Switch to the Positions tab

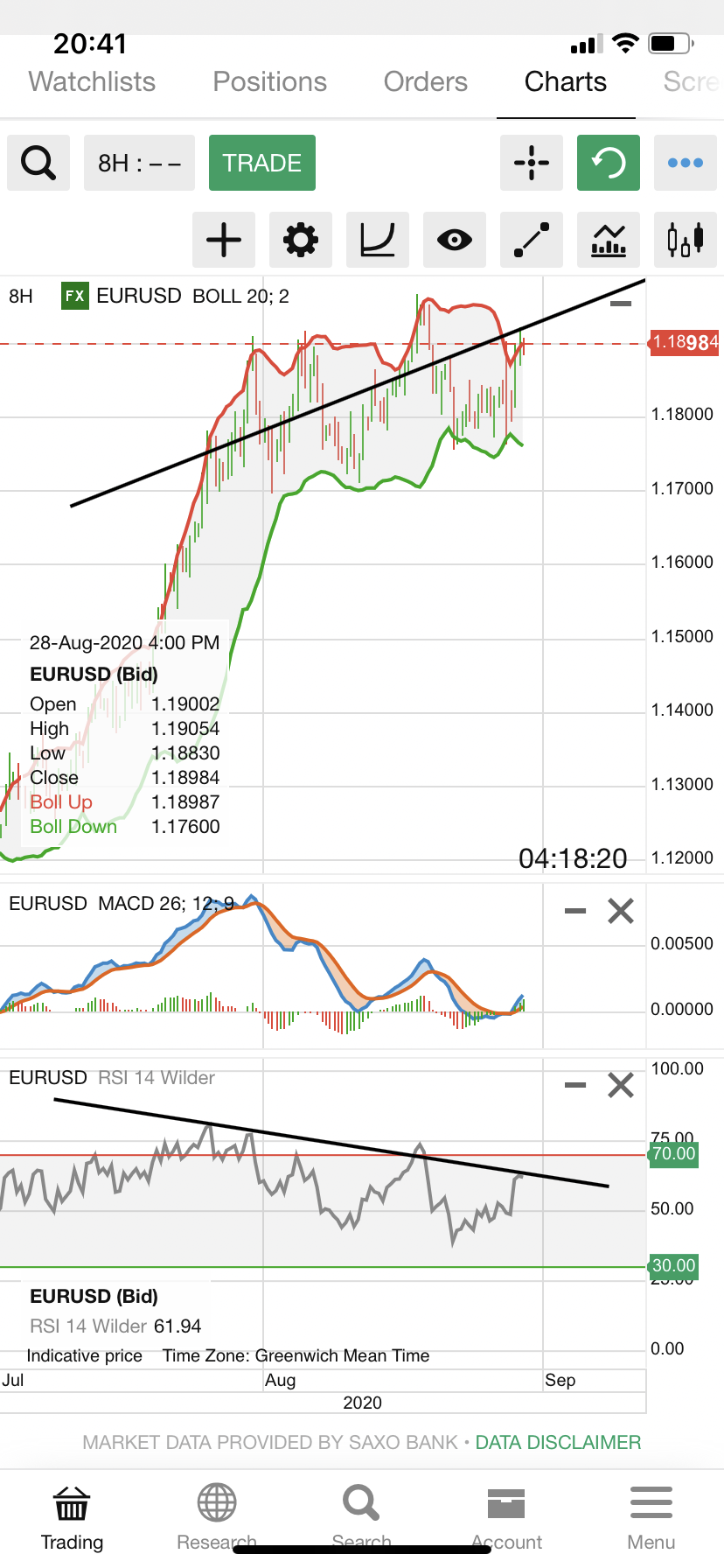(269, 82)
